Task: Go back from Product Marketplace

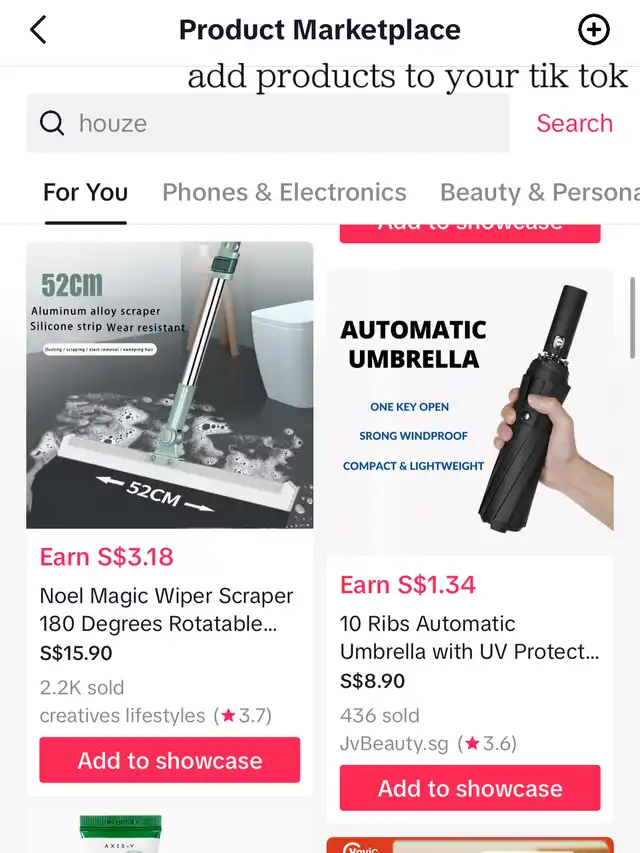Action: click(x=38, y=30)
